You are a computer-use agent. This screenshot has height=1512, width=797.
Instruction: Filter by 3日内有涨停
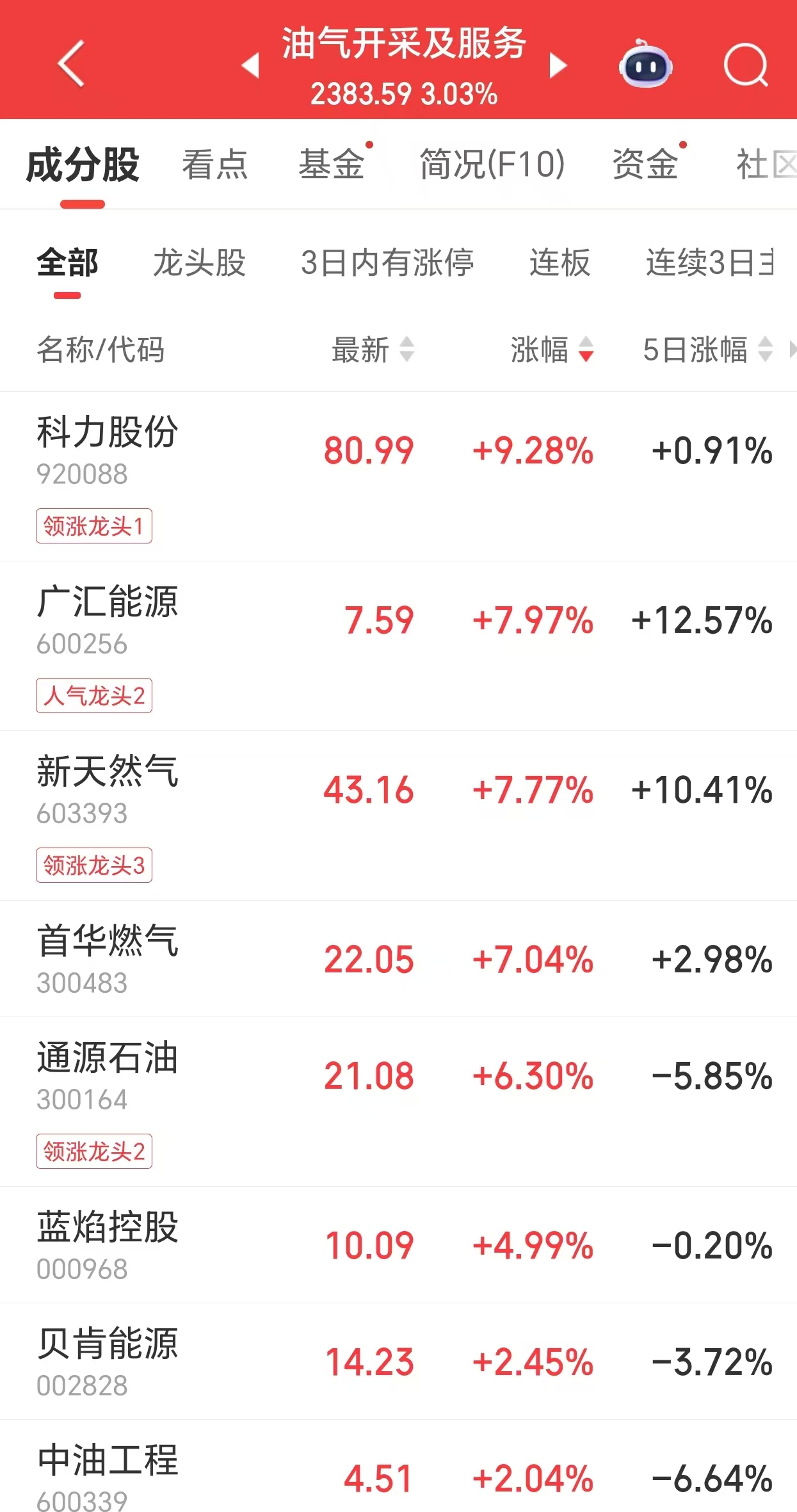coord(387,262)
